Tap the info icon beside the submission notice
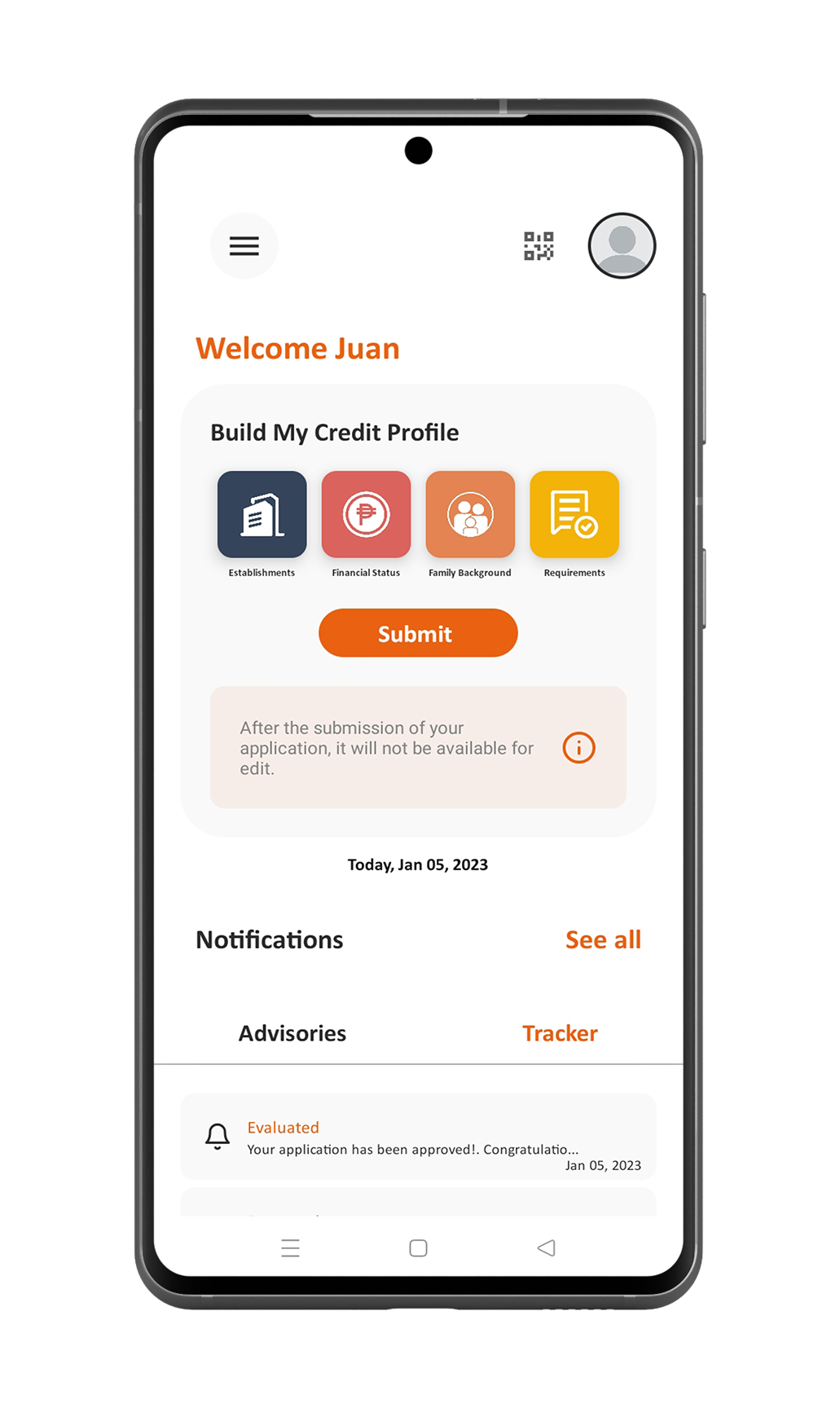Image resolution: width=840 pixels, height=1408 pixels. point(578,747)
